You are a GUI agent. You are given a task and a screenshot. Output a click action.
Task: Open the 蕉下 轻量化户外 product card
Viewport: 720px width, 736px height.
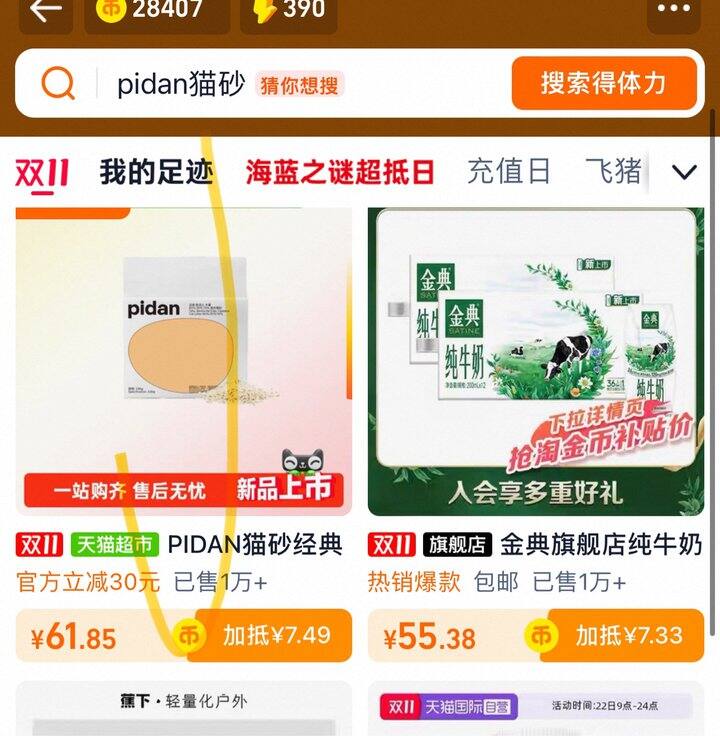click(x=184, y=710)
